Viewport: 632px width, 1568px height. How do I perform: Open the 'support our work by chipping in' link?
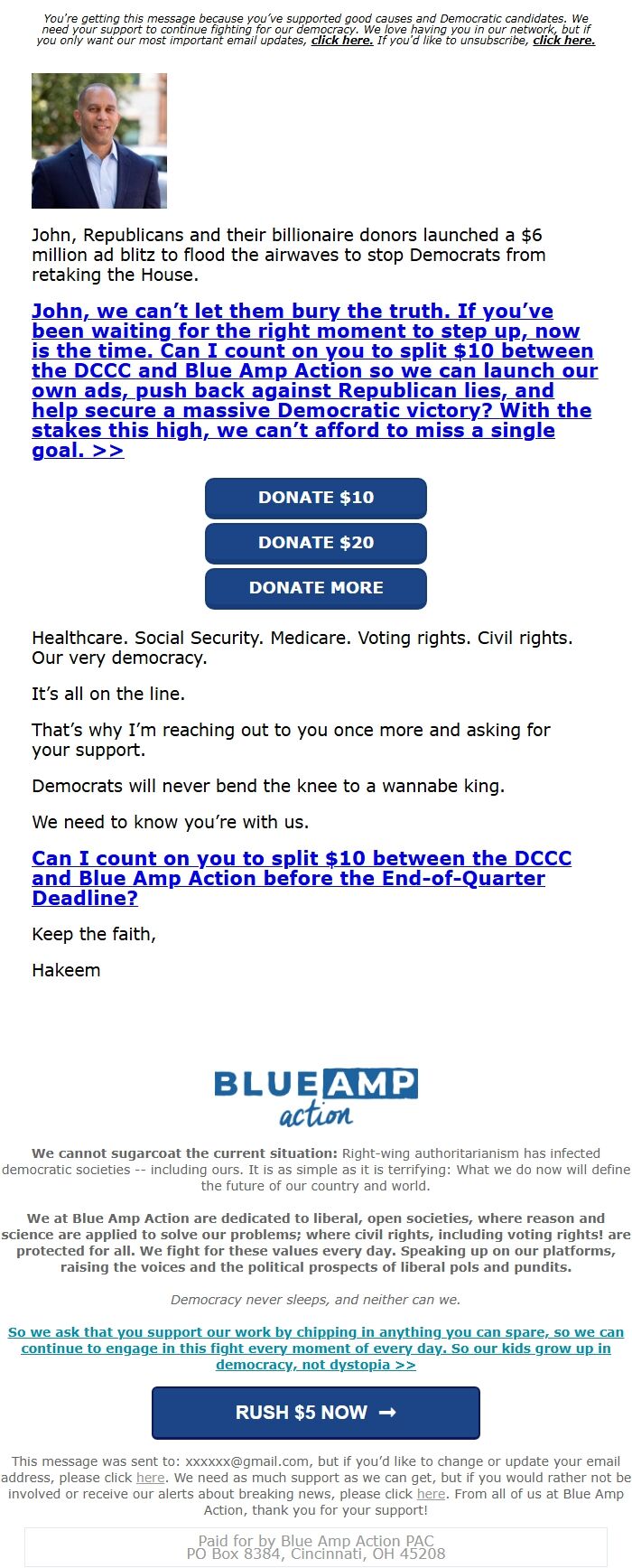[315, 1348]
